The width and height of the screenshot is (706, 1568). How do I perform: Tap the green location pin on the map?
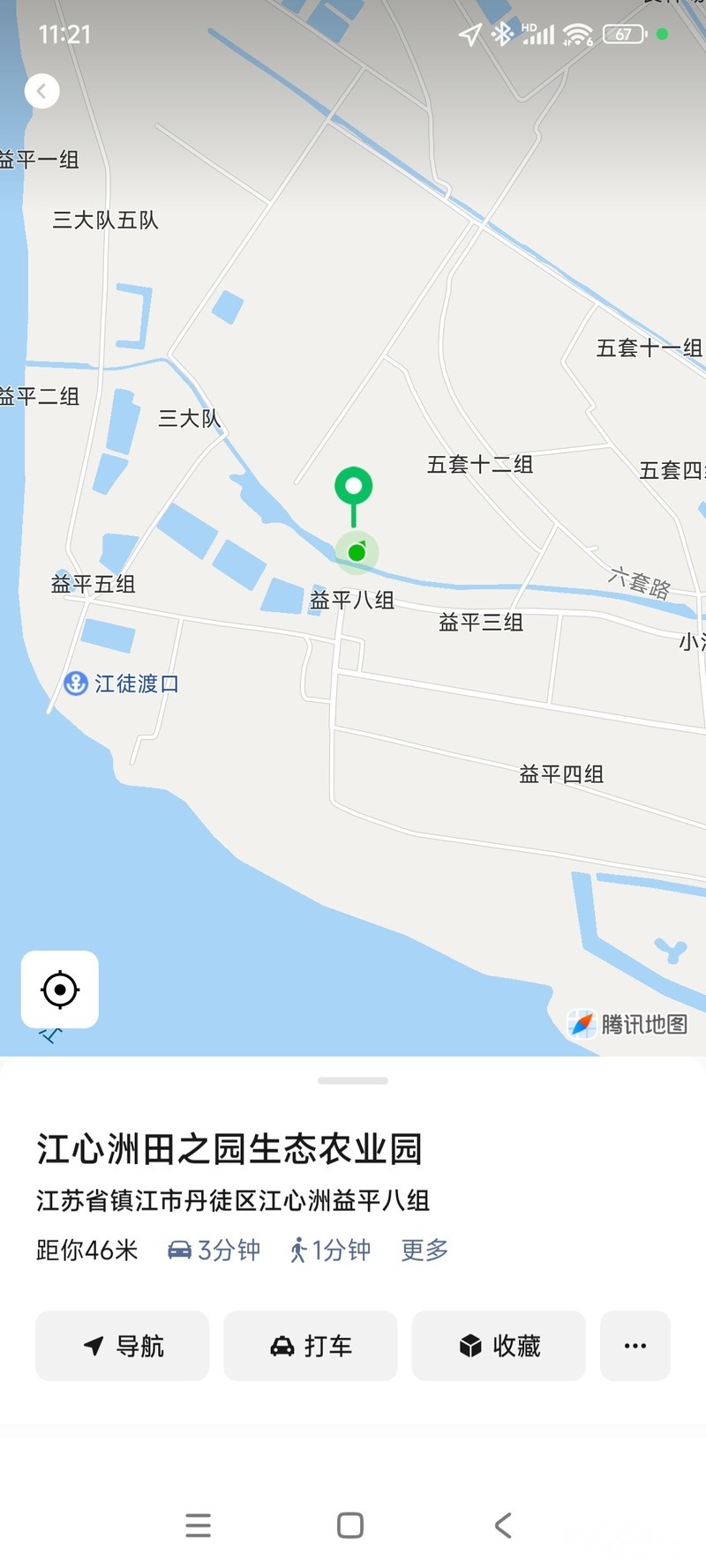tap(353, 488)
